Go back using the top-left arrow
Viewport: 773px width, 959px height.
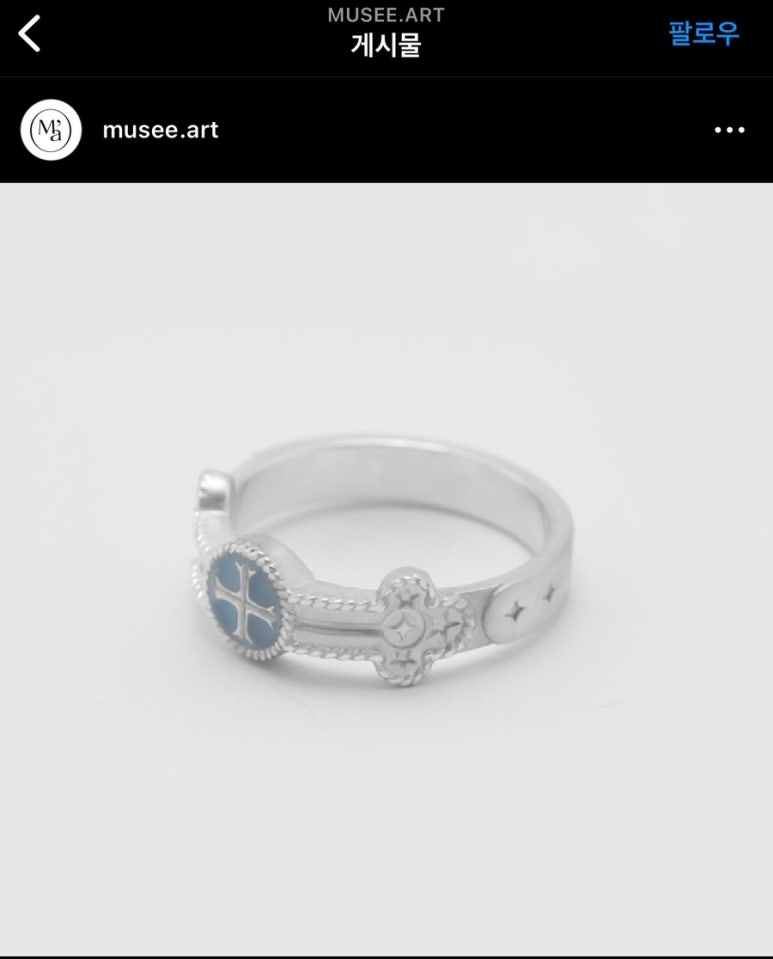30,34
